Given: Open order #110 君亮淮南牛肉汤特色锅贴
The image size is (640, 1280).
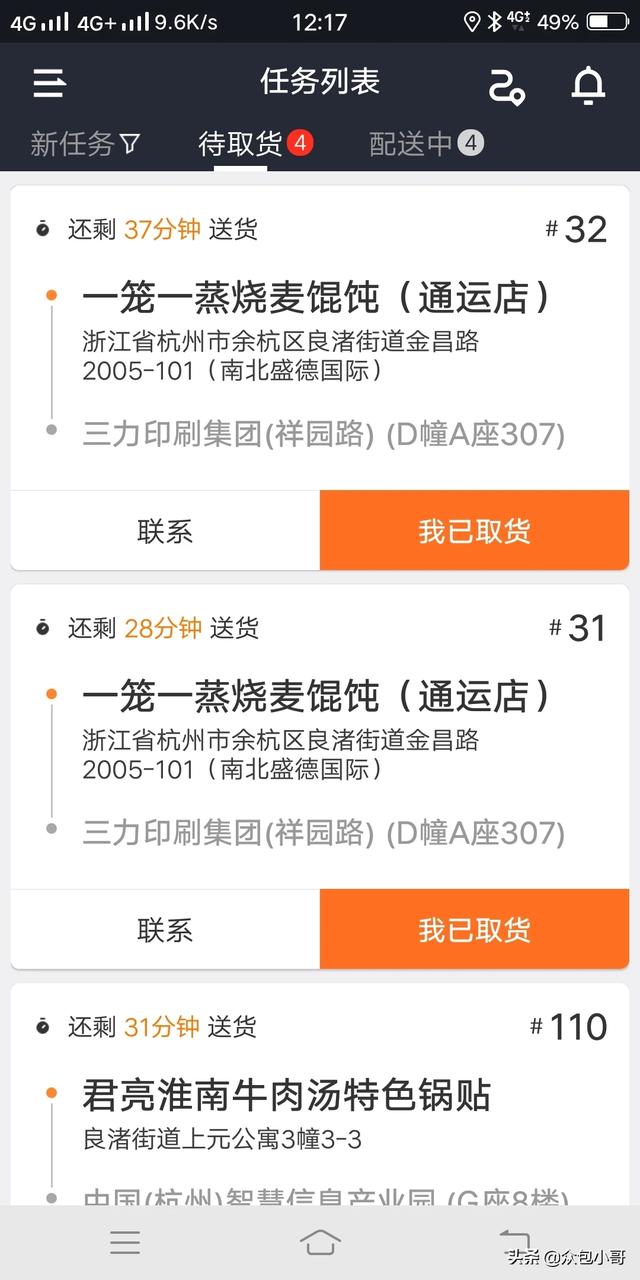Looking at the screenshot, I should click(x=286, y=1096).
